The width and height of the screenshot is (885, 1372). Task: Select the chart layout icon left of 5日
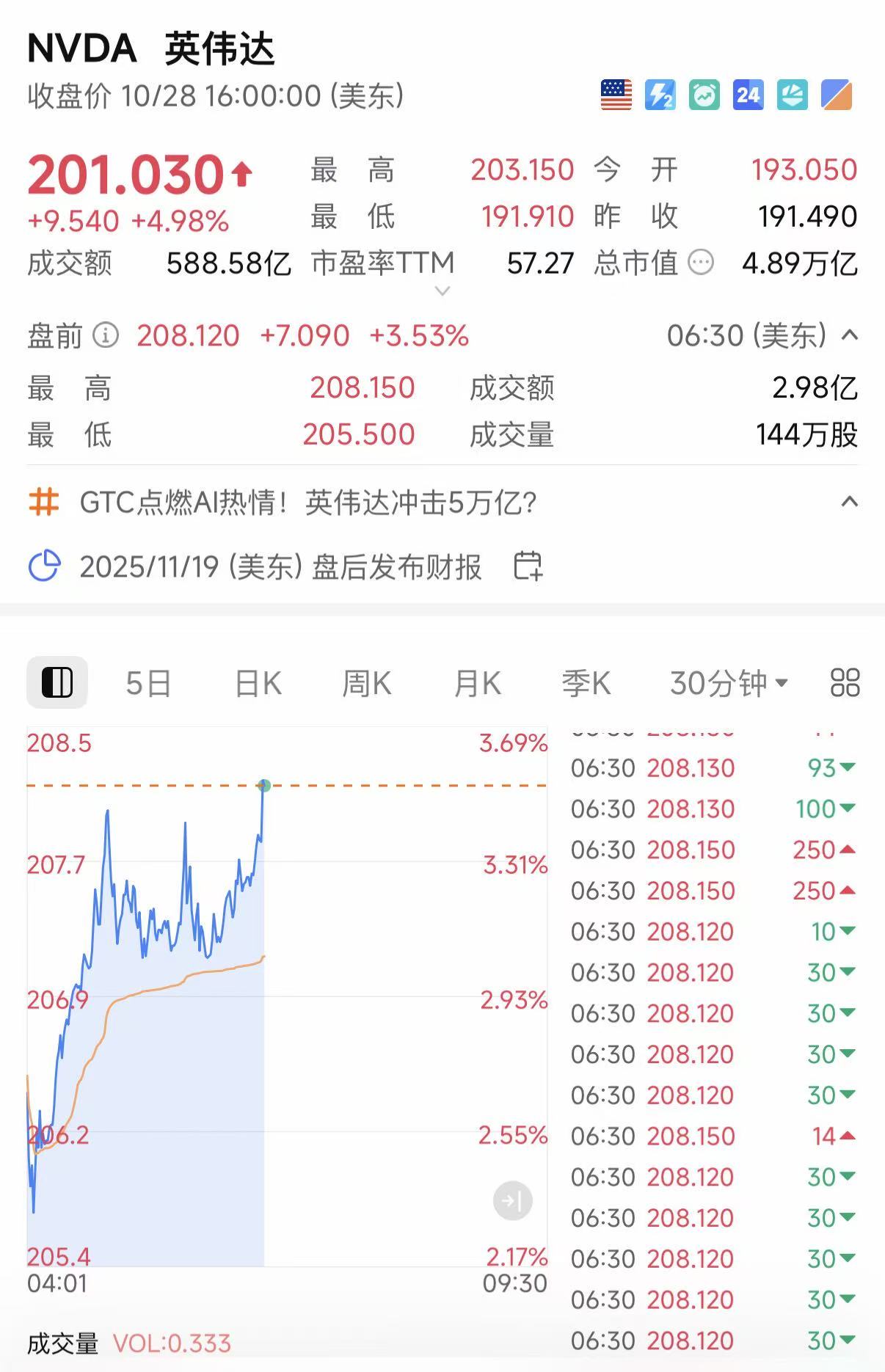pyautogui.click(x=57, y=681)
